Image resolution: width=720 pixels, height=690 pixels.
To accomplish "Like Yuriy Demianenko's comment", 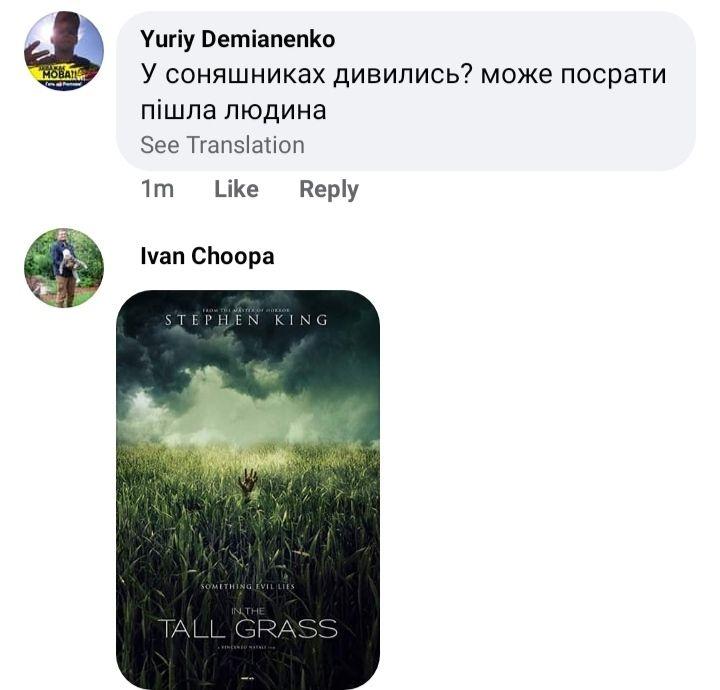I will 236,189.
